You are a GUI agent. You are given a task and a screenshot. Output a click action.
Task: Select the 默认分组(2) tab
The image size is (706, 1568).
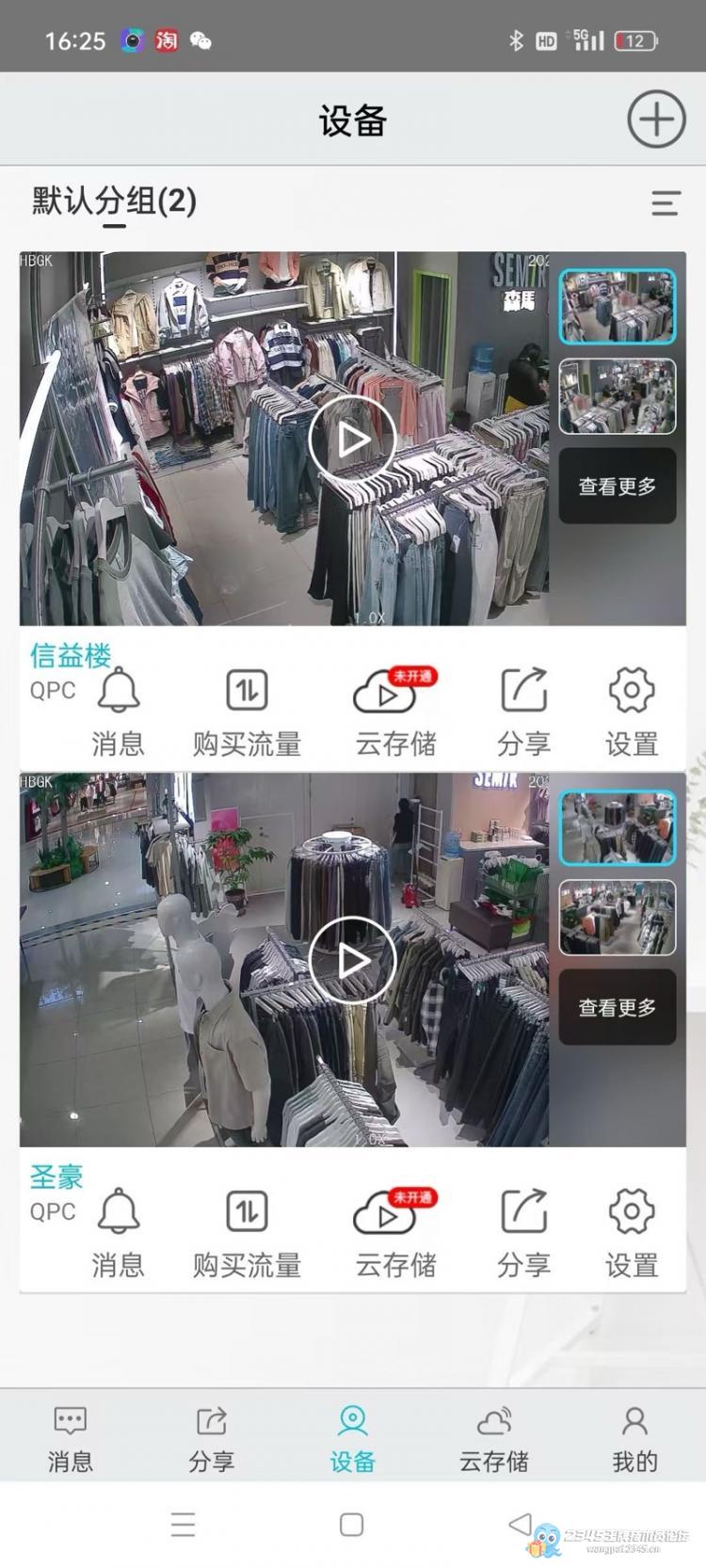click(114, 201)
